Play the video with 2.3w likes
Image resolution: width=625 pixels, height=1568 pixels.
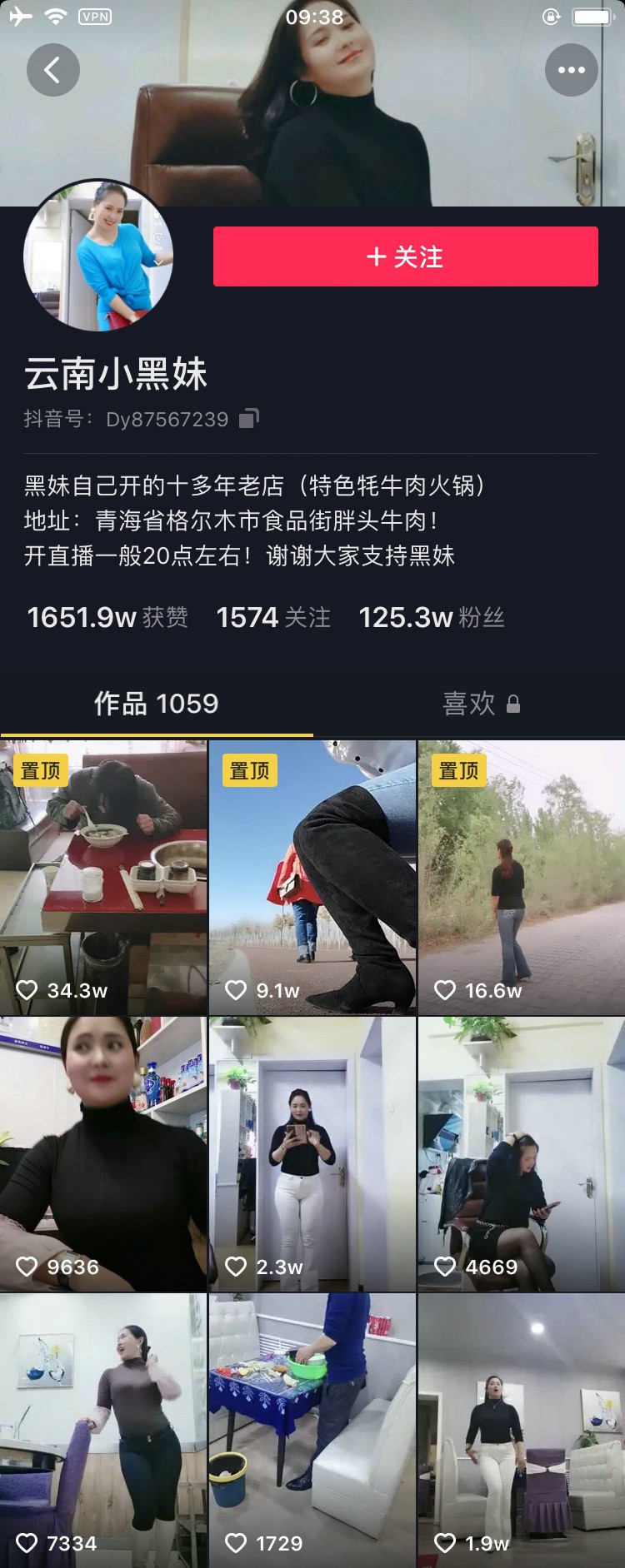(x=312, y=1153)
